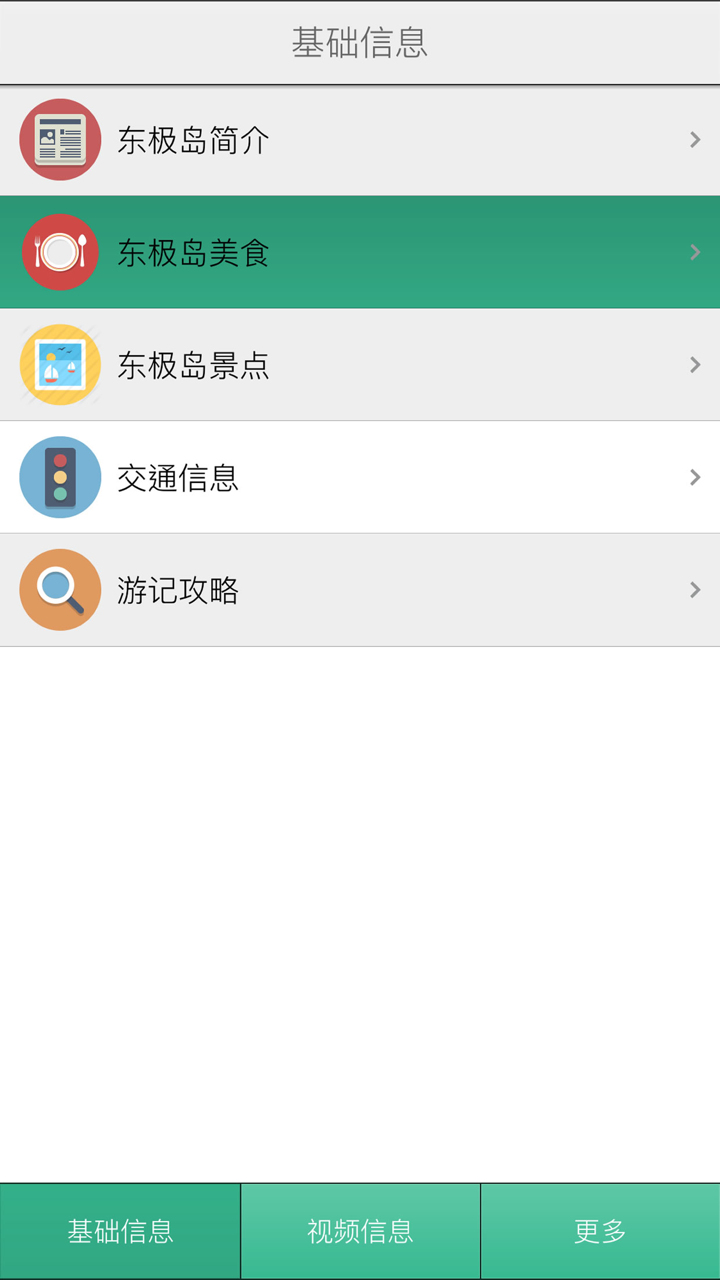Switch to the 视频信息 tab
Image resolution: width=720 pixels, height=1280 pixels.
[x=359, y=1231]
